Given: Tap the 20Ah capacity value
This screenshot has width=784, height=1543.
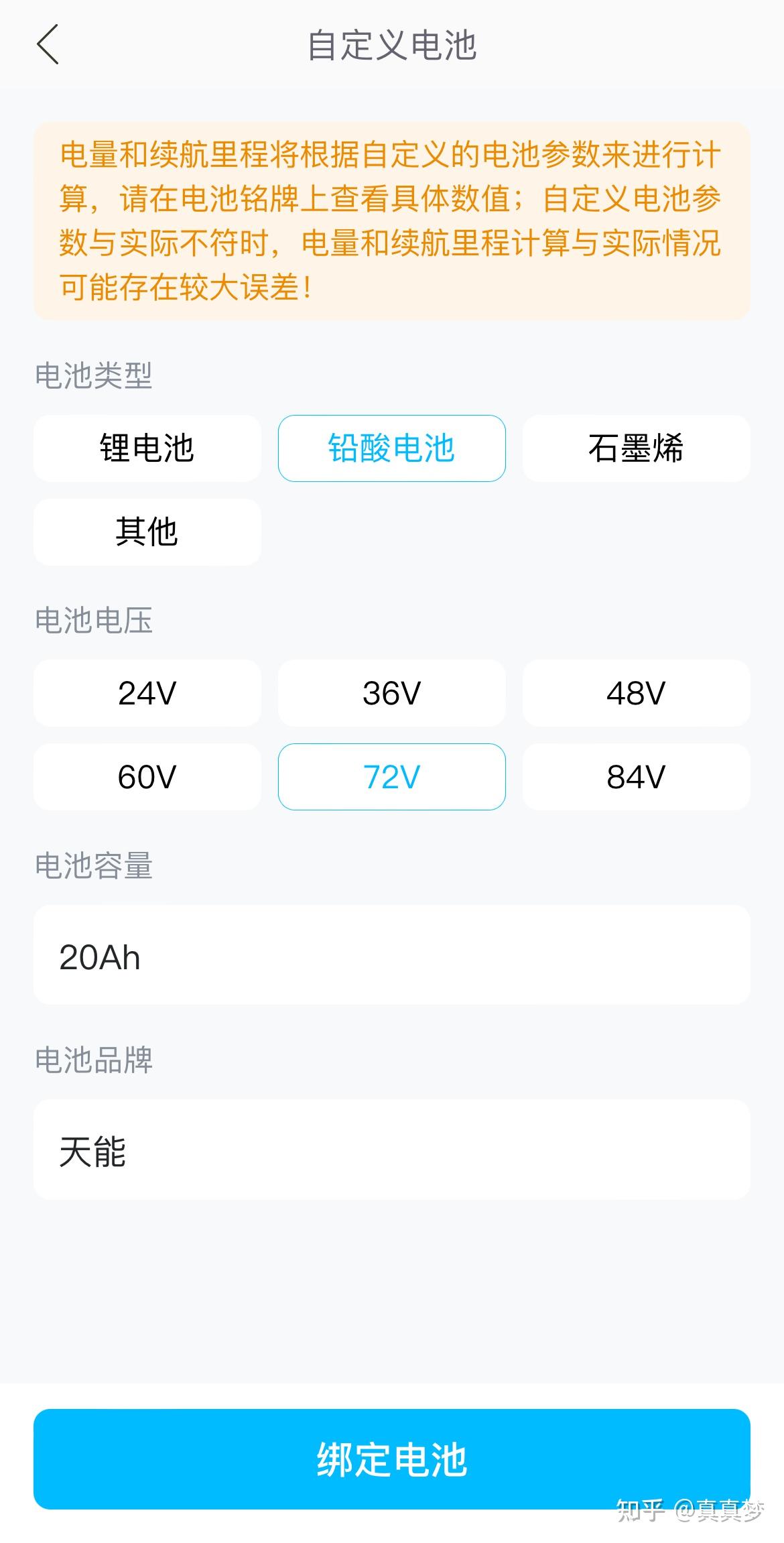Looking at the screenshot, I should click(97, 956).
